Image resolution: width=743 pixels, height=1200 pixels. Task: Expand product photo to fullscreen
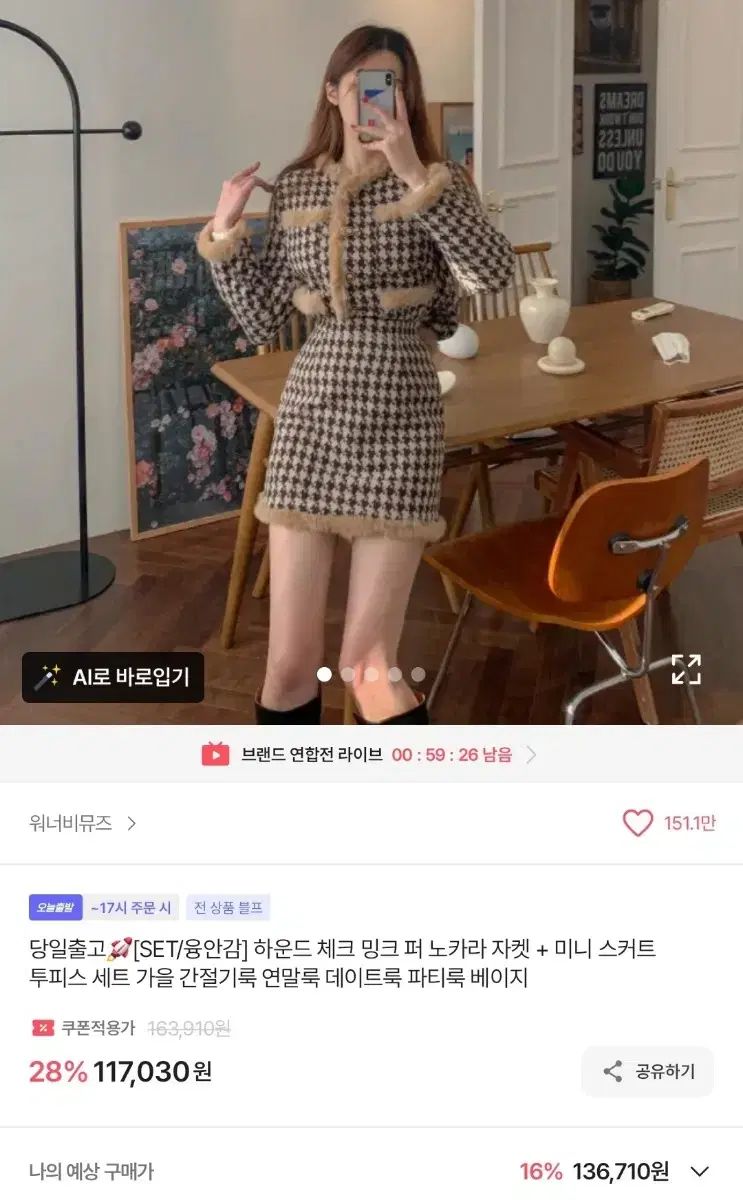point(686,669)
